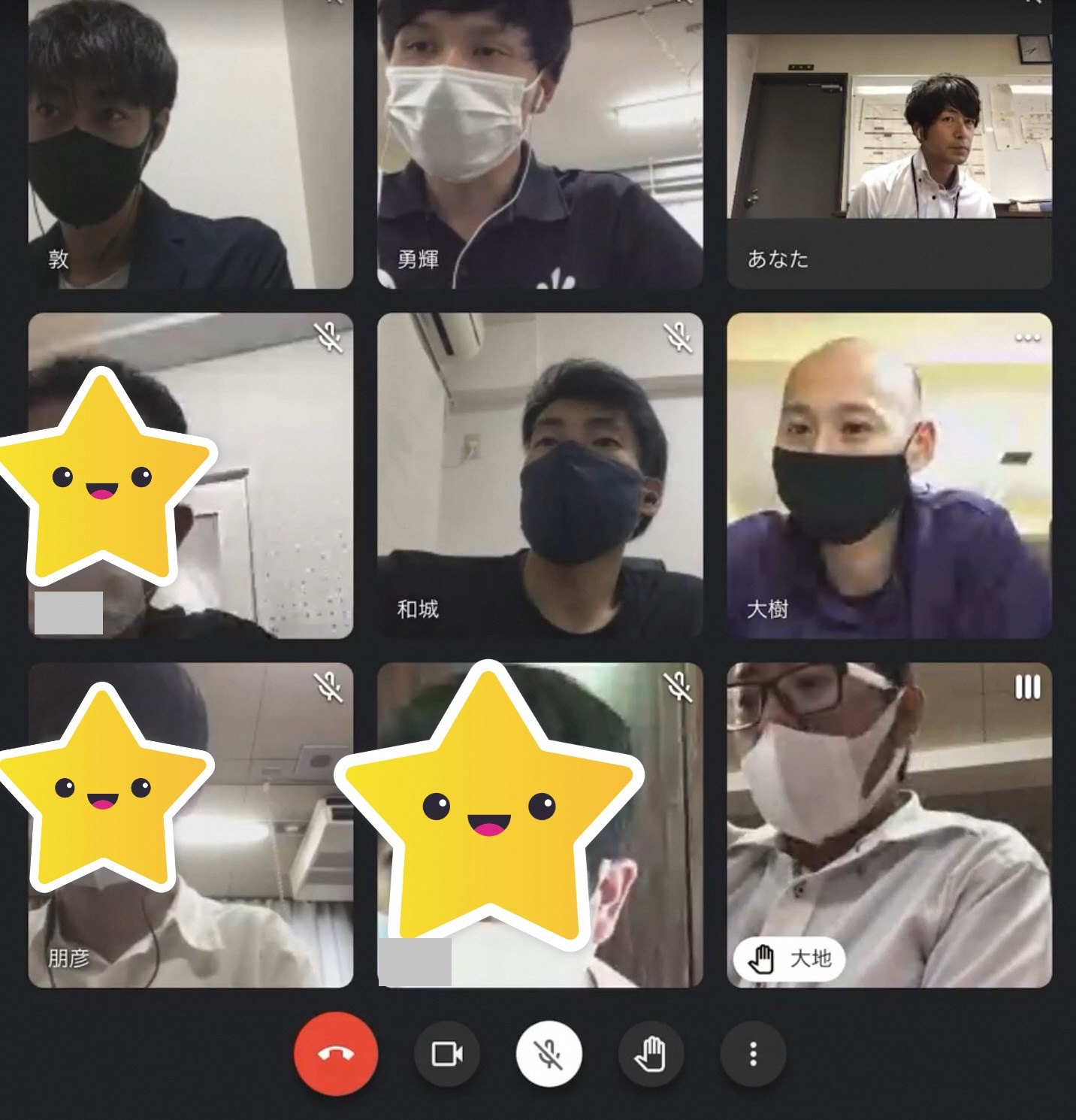Raise your hand in the meeting

[651, 1054]
